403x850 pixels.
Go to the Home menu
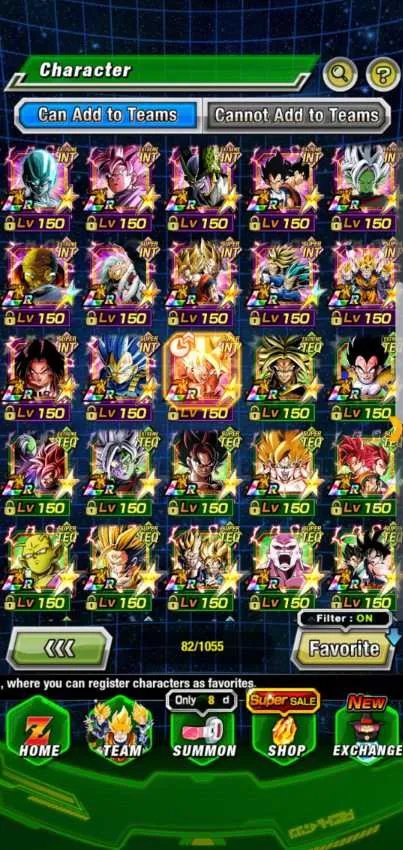[x=37, y=730]
